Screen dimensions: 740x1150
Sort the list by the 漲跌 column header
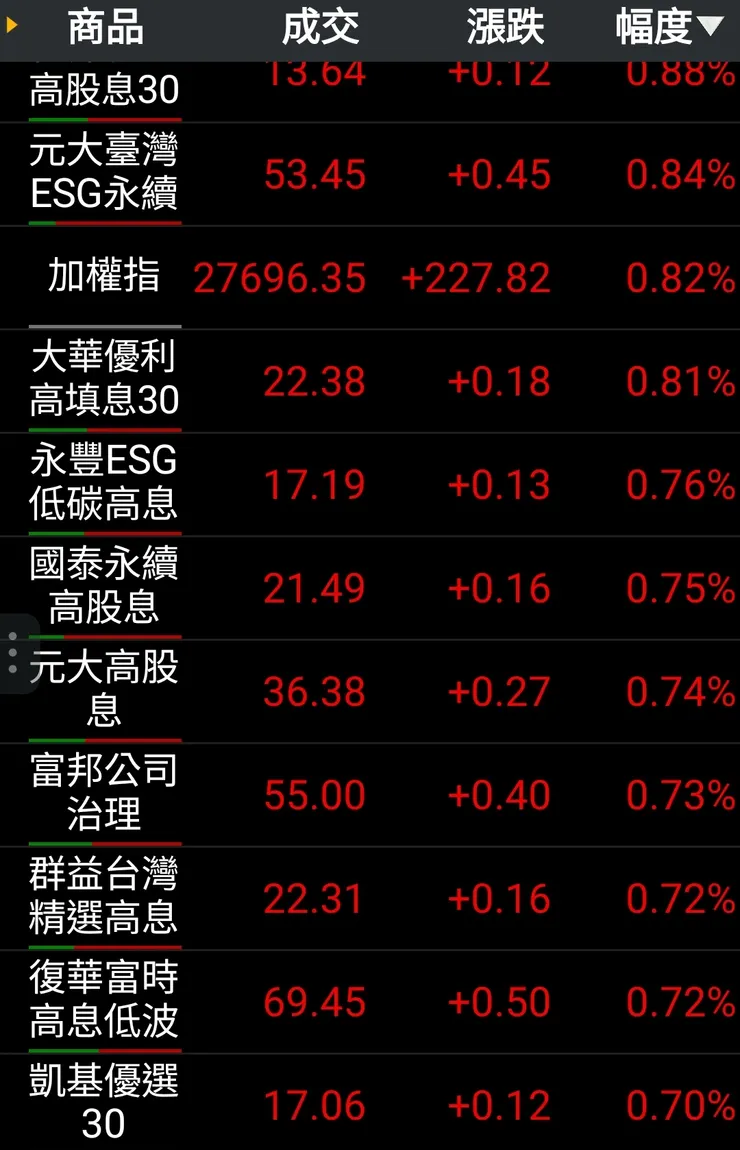pos(505,29)
